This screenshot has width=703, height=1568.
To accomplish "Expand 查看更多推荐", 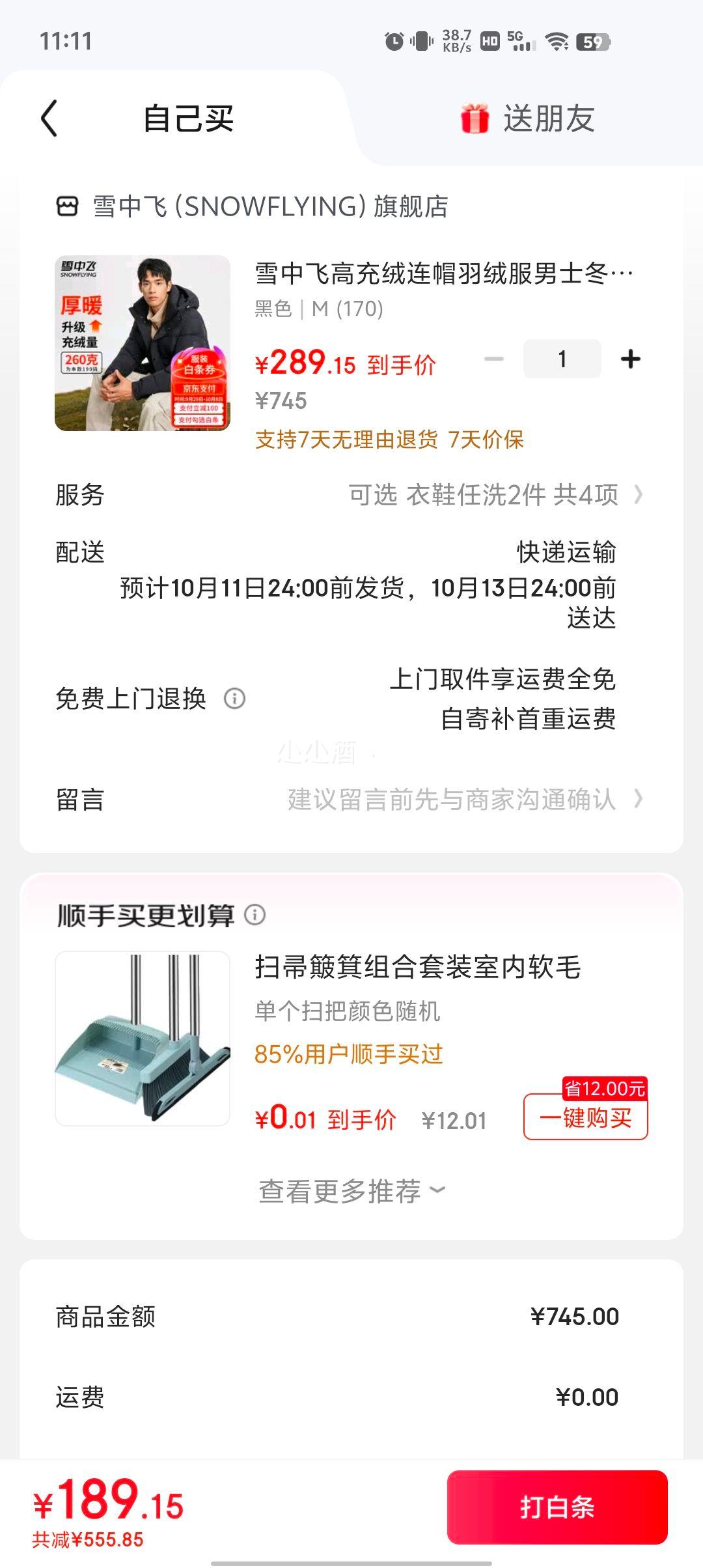I will click(351, 1191).
